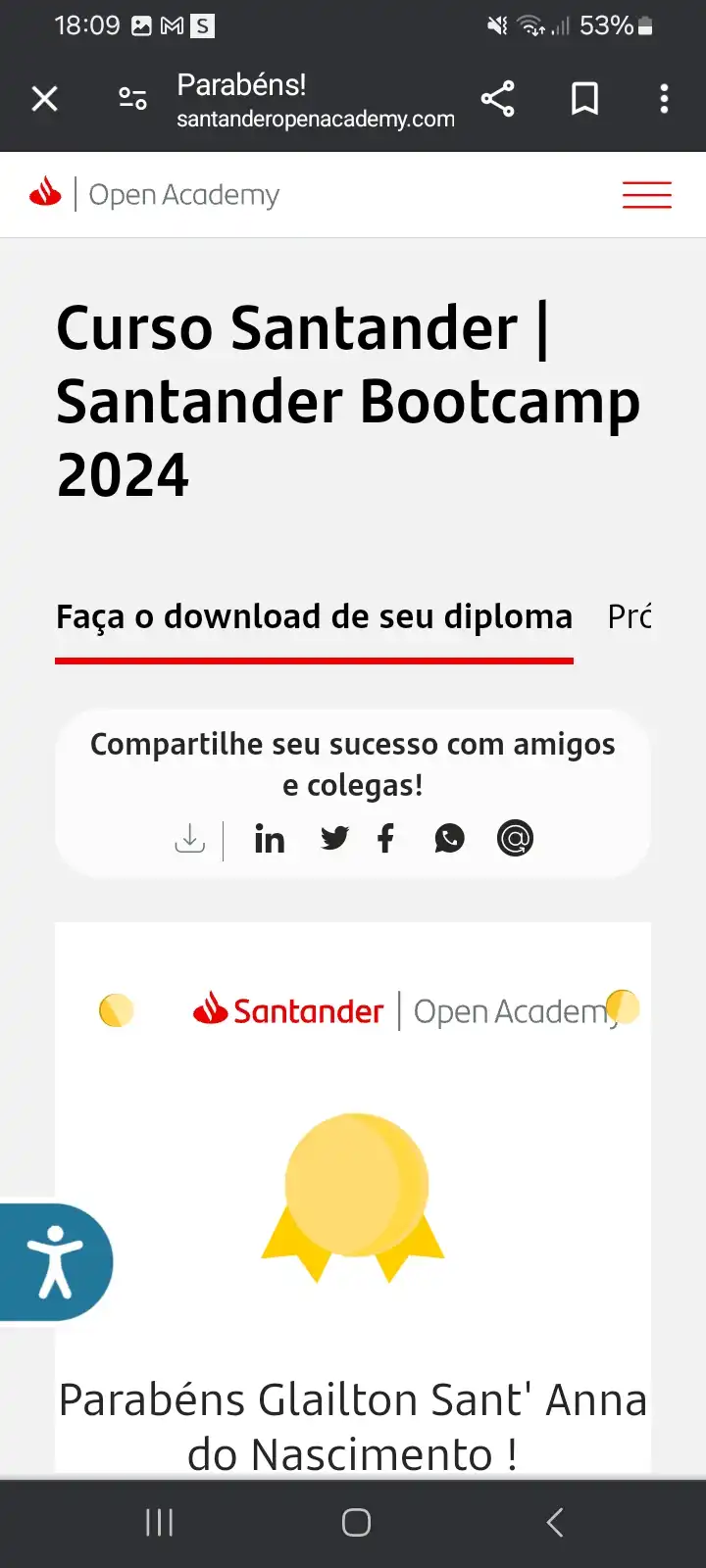
Task: Share the diploma via WhatsApp
Action: 449,839
